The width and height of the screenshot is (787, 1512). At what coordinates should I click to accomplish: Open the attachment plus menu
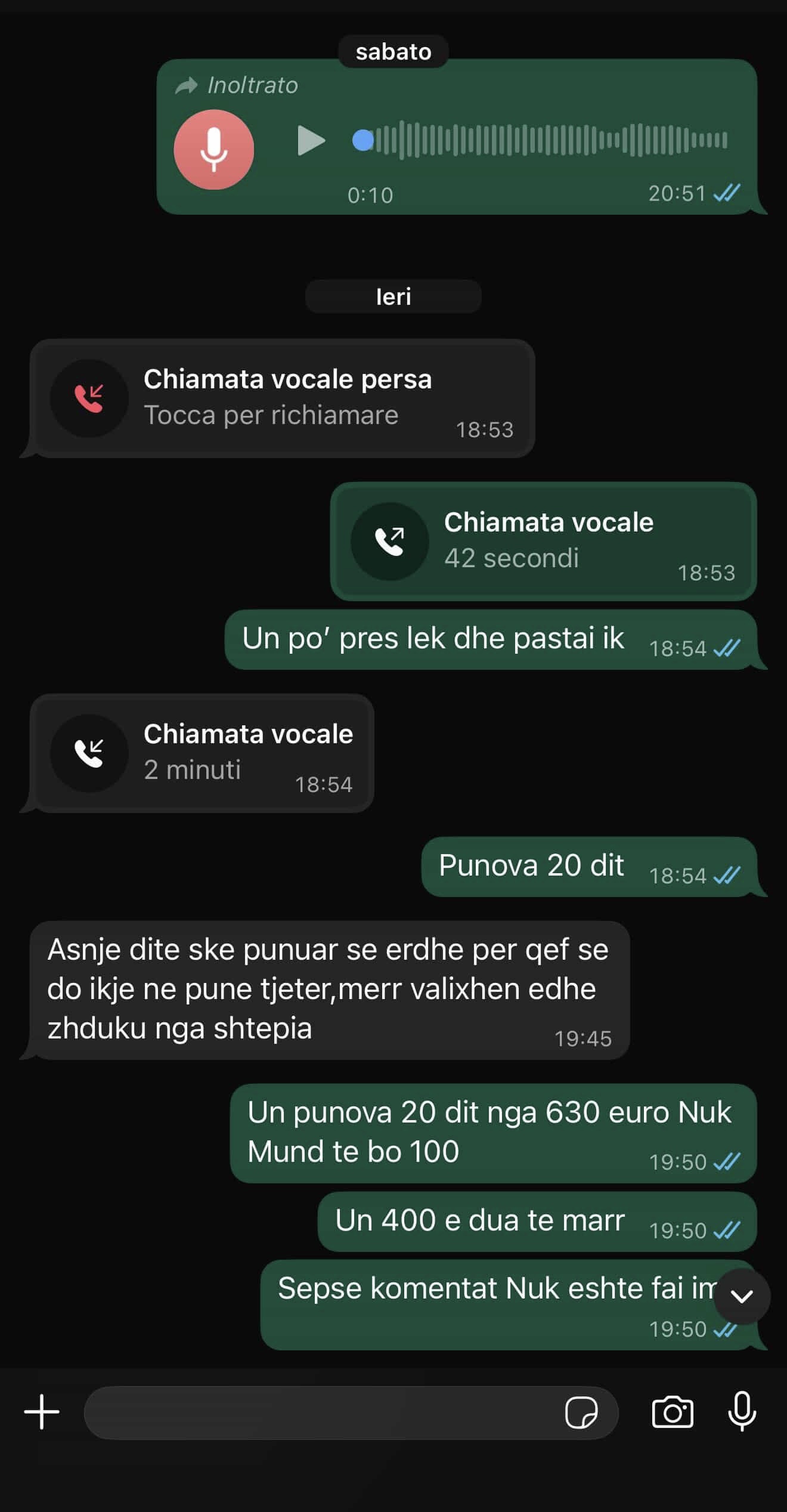coord(42,1412)
